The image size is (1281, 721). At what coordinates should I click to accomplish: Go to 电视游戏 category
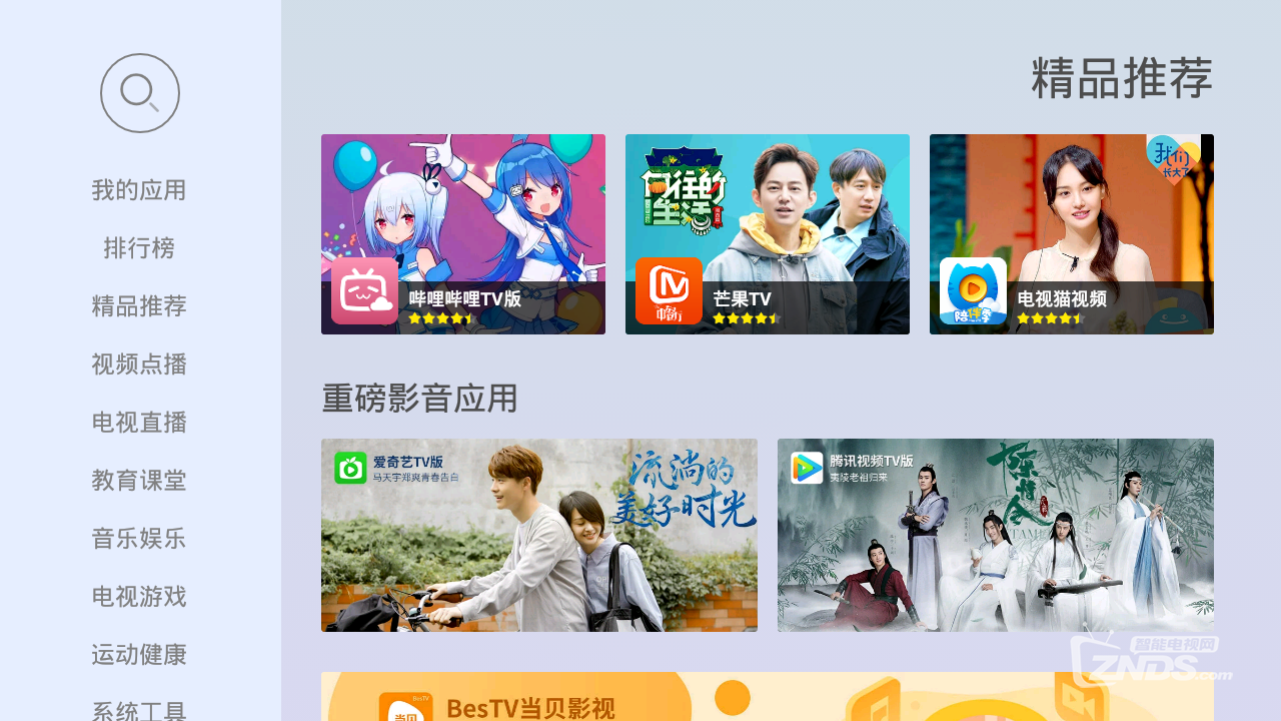click(139, 596)
